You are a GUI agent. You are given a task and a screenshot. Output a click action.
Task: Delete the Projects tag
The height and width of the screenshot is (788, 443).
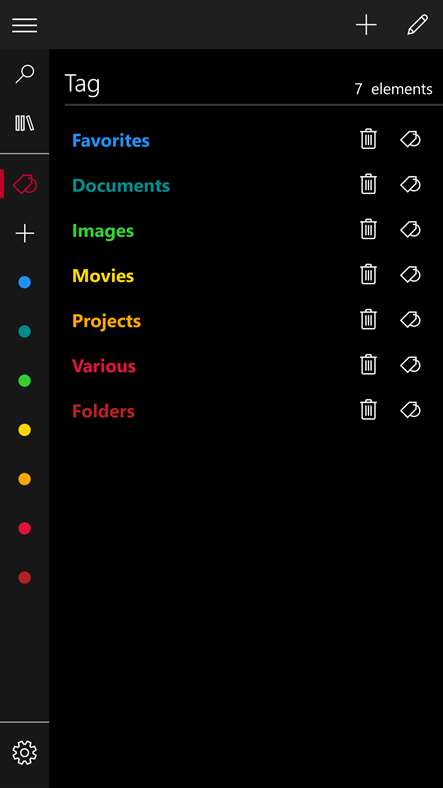pyautogui.click(x=368, y=320)
